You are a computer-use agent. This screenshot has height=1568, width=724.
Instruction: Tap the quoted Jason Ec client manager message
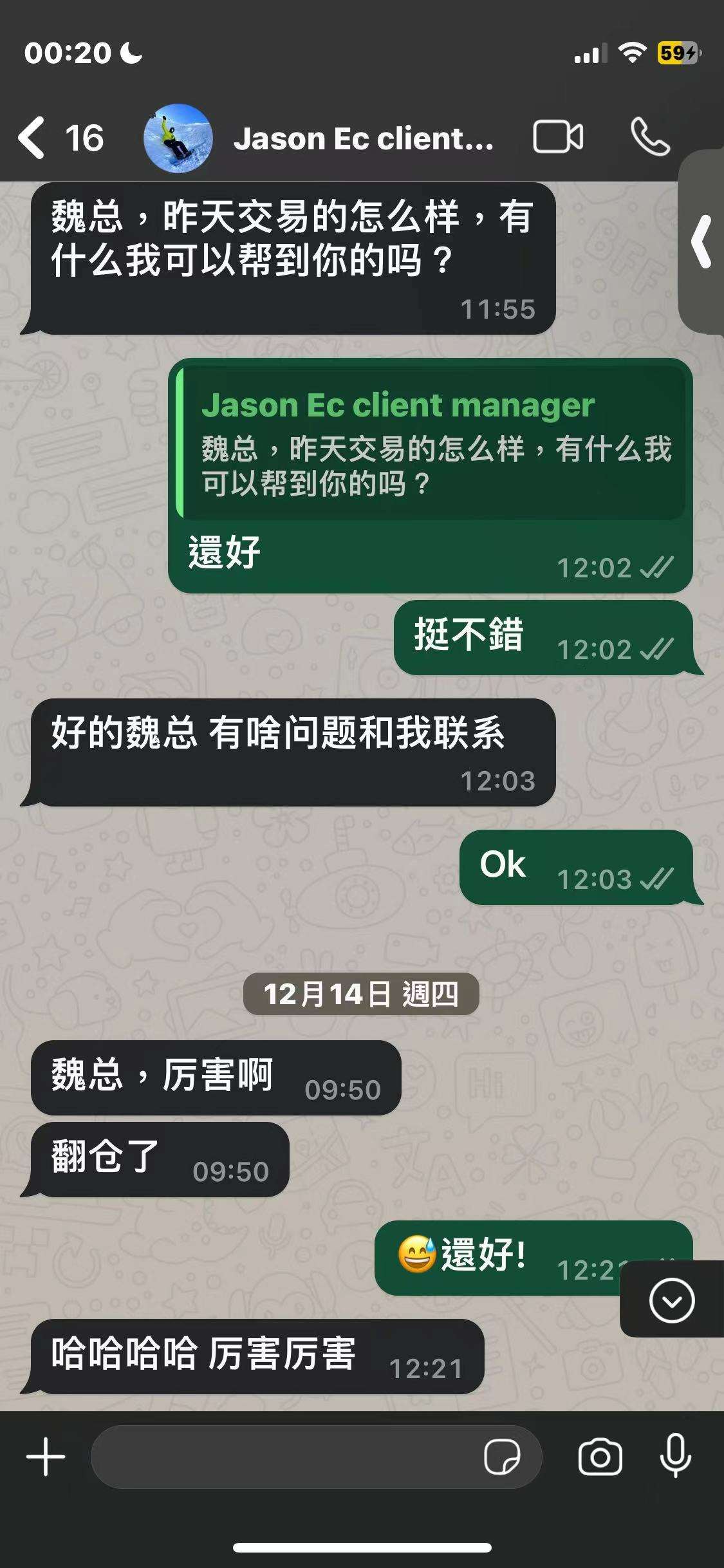[x=431, y=444]
